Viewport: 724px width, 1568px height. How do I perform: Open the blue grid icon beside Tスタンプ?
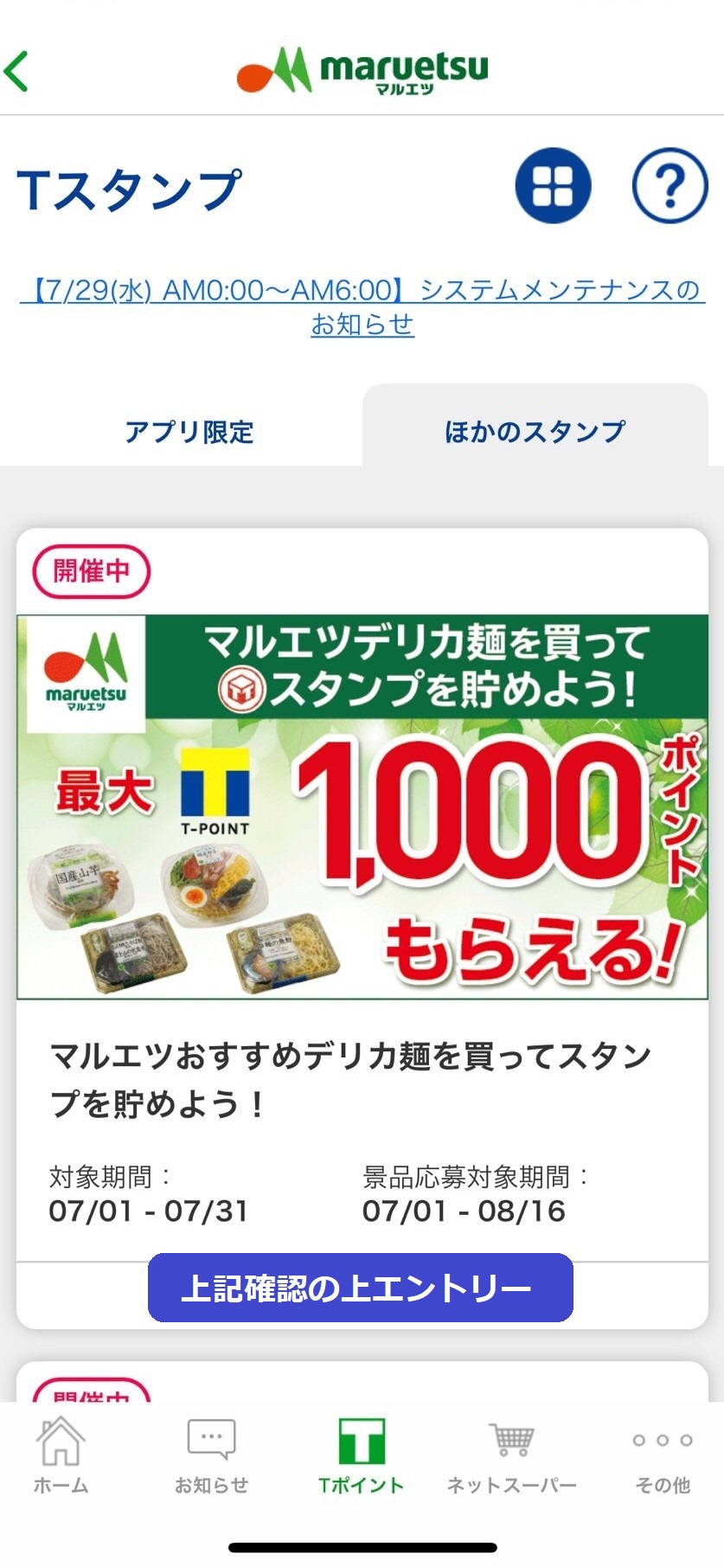553,185
